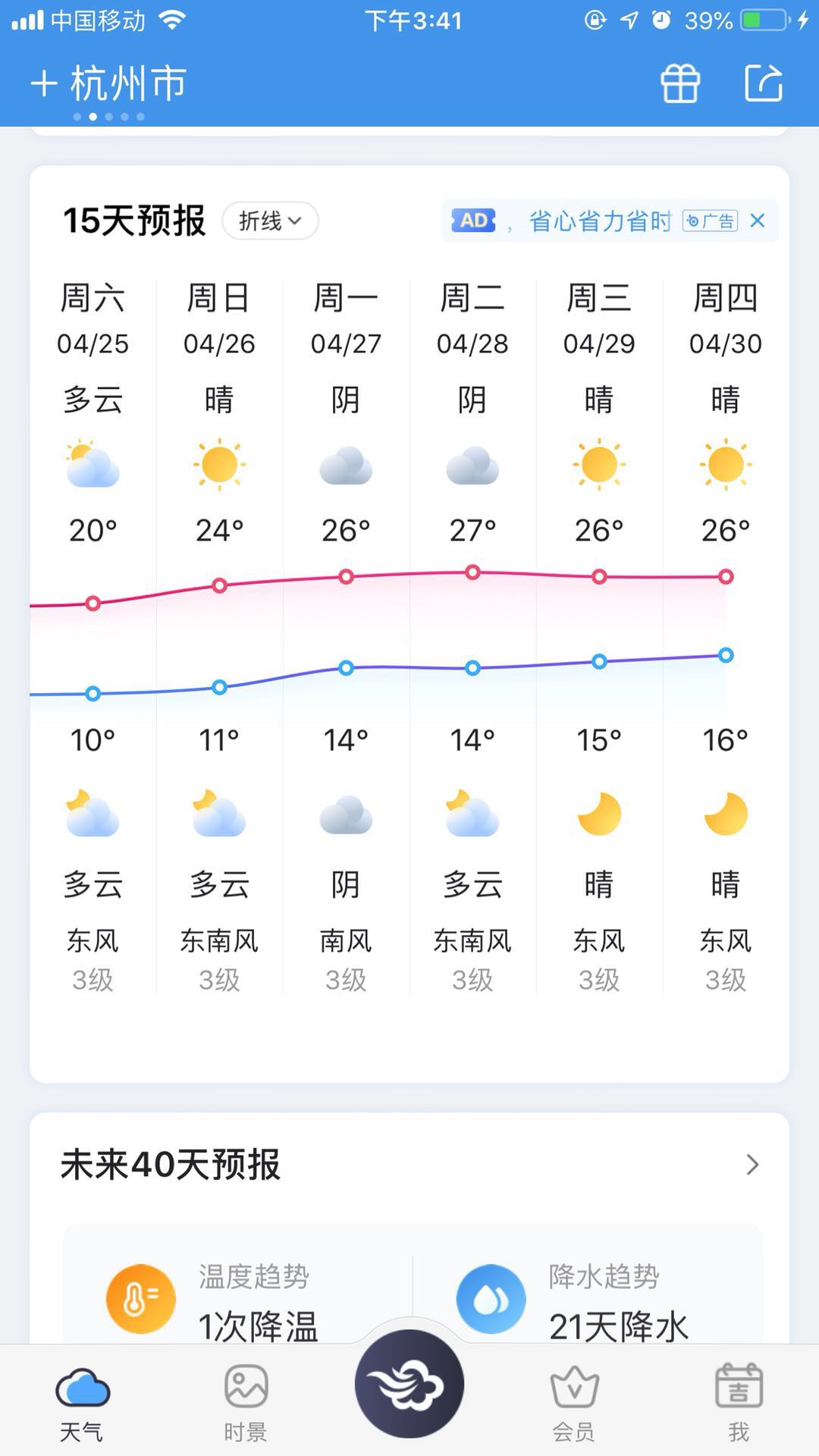Close the 省心省力省时 ad banner

coord(757,221)
